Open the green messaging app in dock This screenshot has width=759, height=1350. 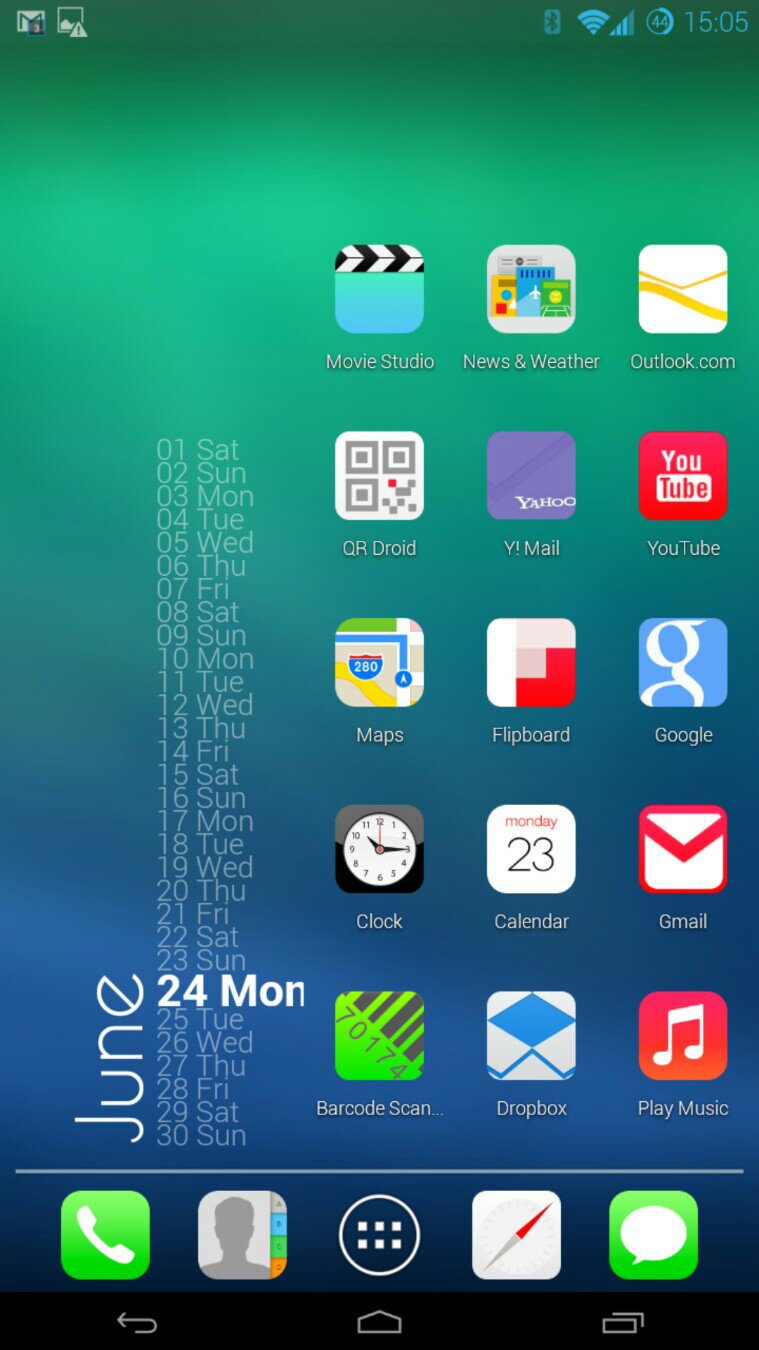tap(653, 1235)
